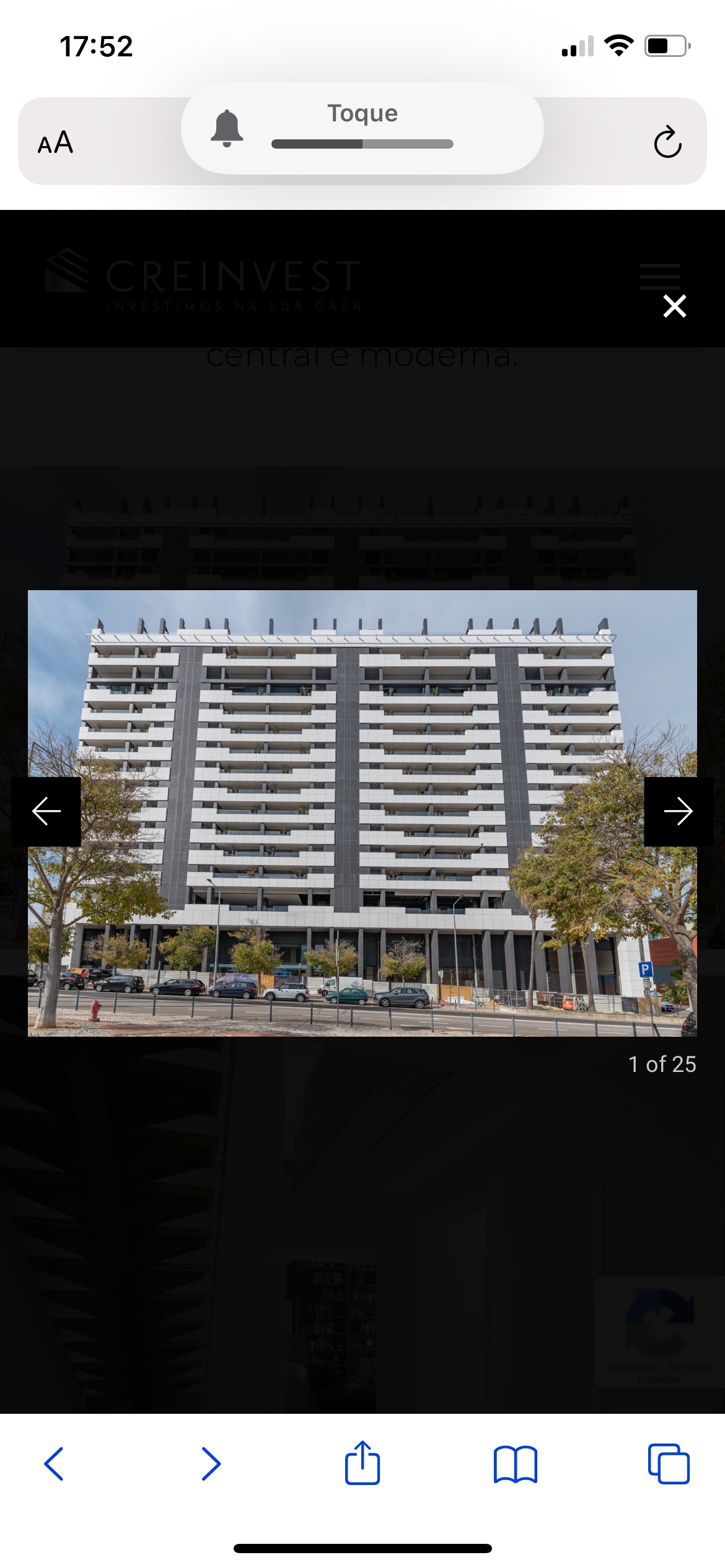Open the share sheet
Screen dimensions: 725x1568
pos(362,1463)
